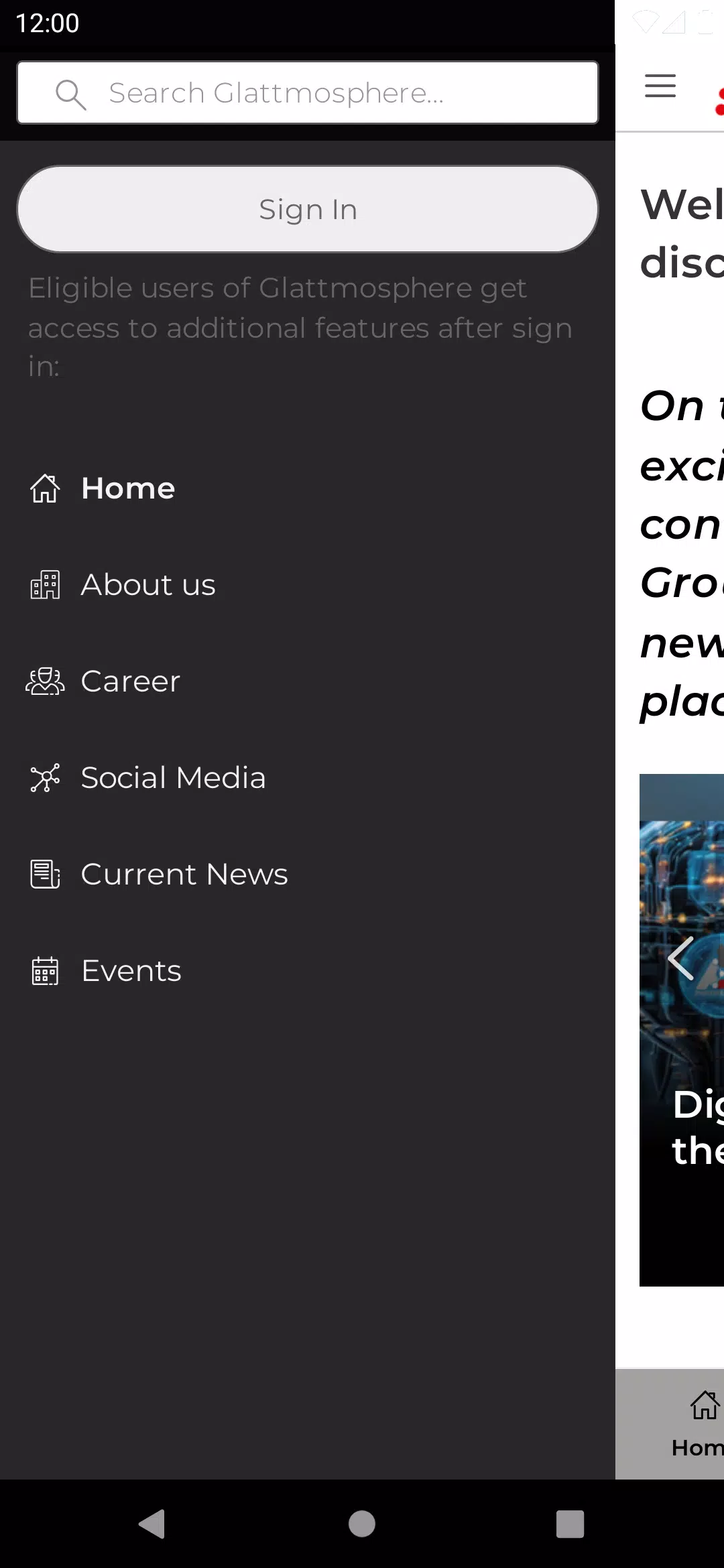
Task: Open the Events section
Action: tap(131, 971)
